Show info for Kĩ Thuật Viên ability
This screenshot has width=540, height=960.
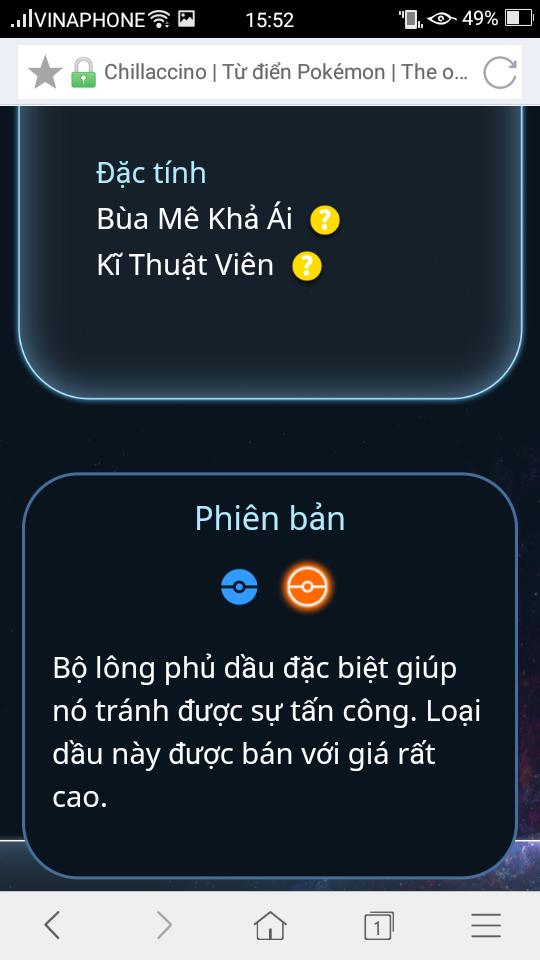click(x=307, y=266)
